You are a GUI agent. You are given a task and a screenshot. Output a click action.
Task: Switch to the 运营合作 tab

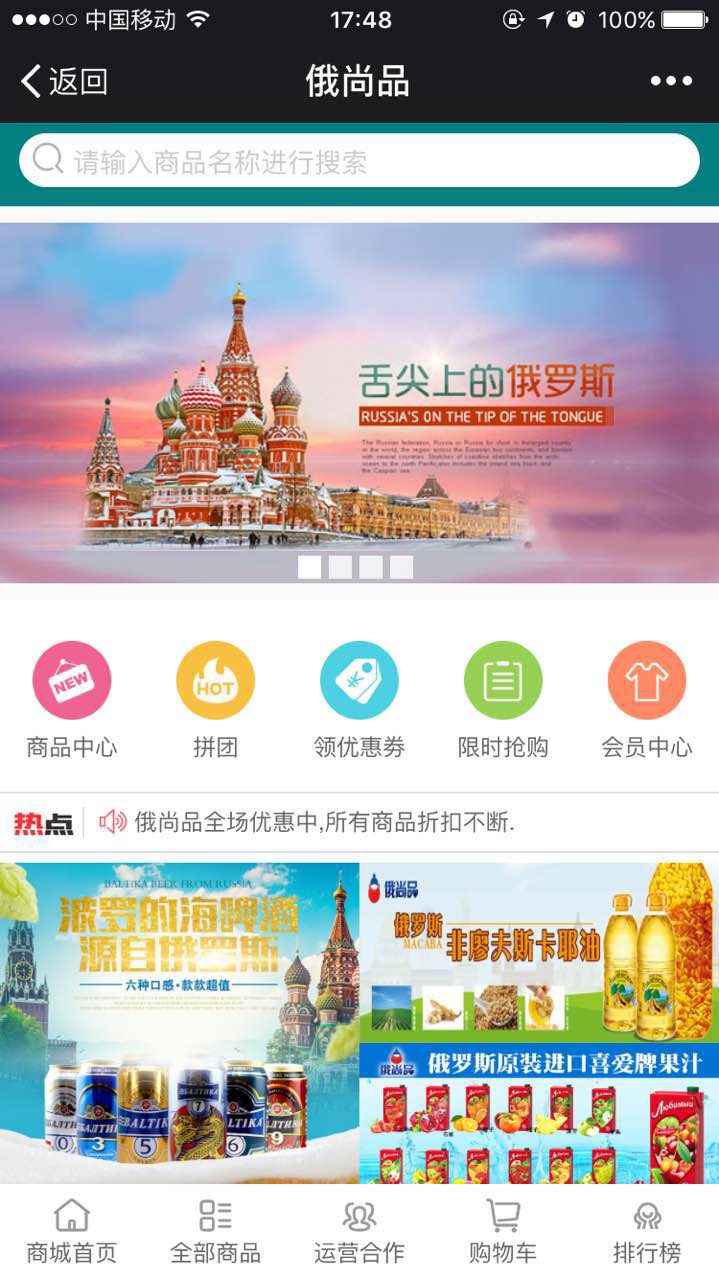click(x=359, y=1232)
